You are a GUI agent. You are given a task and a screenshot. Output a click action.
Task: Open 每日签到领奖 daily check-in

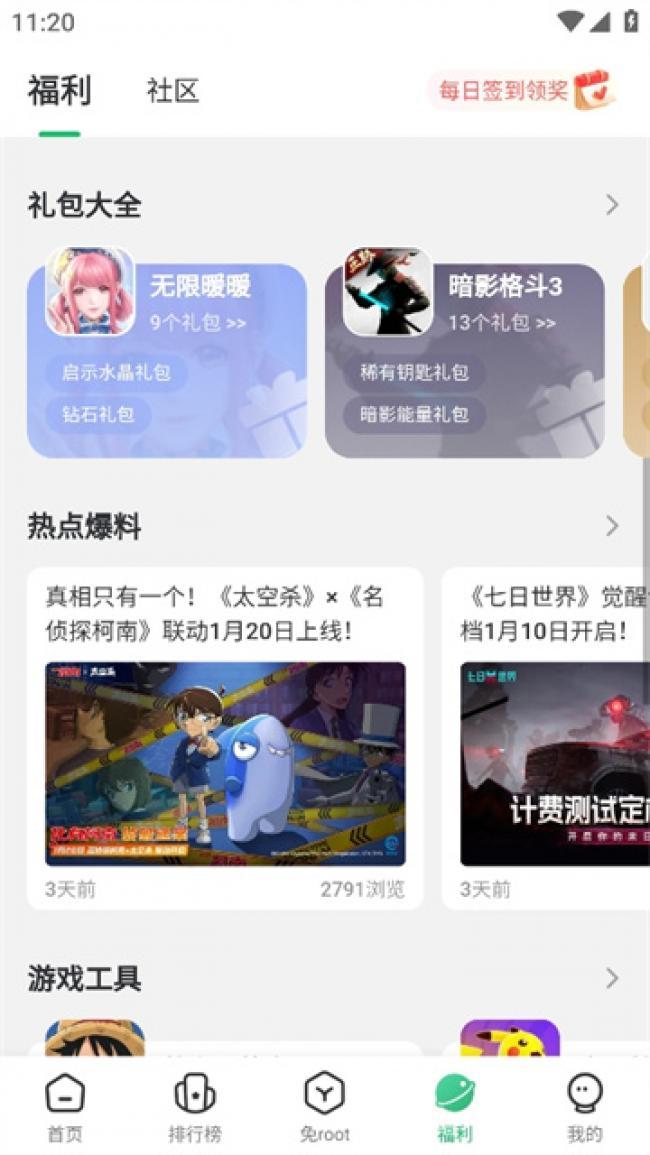tap(521, 91)
